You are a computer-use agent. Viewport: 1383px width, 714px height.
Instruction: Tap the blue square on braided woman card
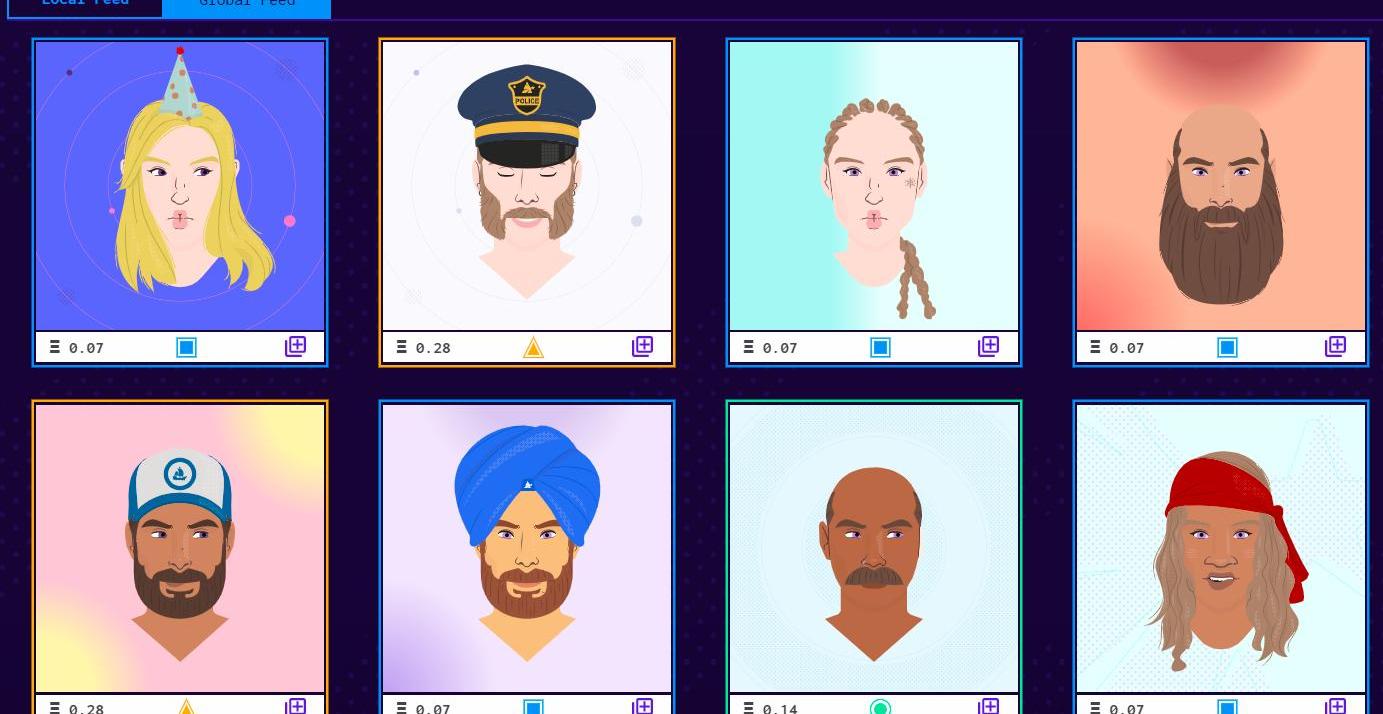(880, 347)
